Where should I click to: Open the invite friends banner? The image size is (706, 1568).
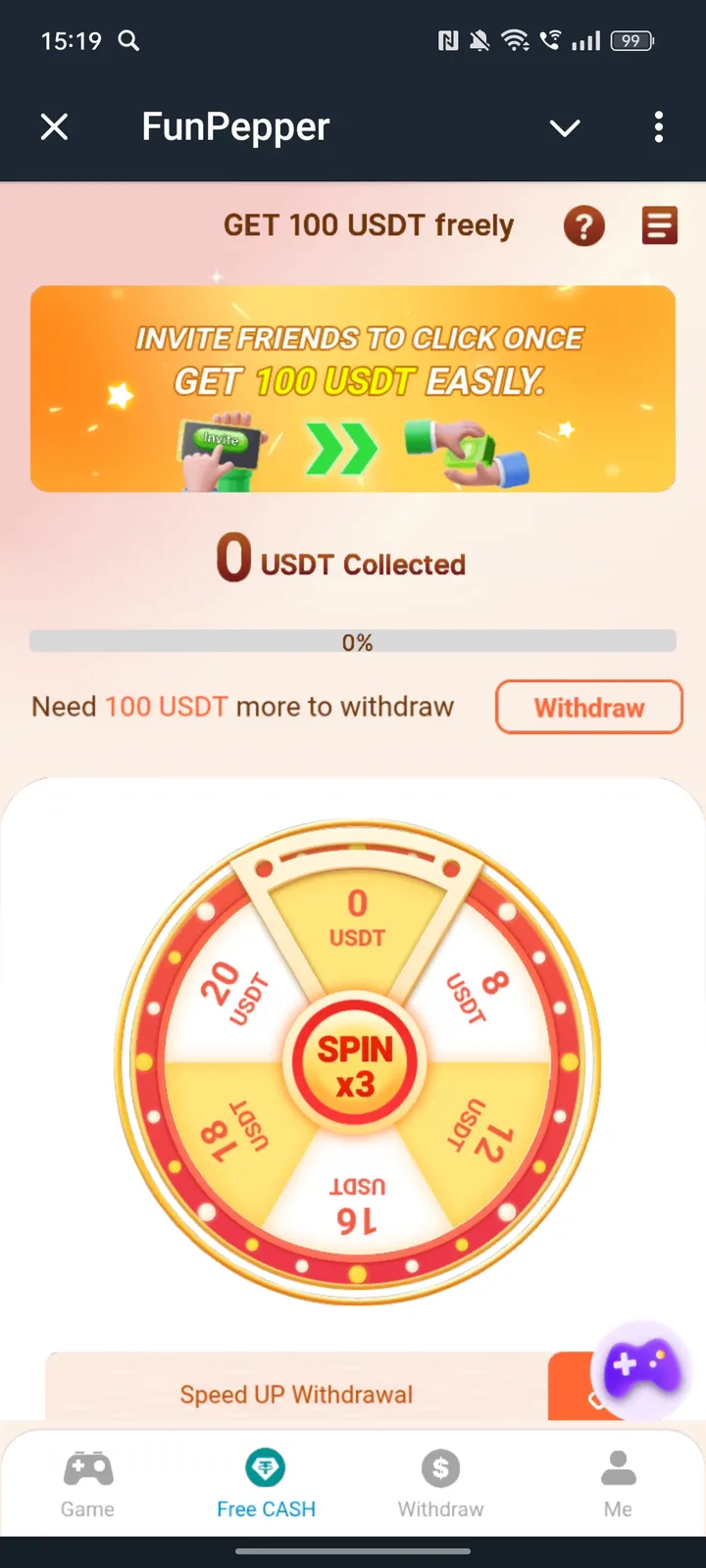pyautogui.click(x=353, y=389)
